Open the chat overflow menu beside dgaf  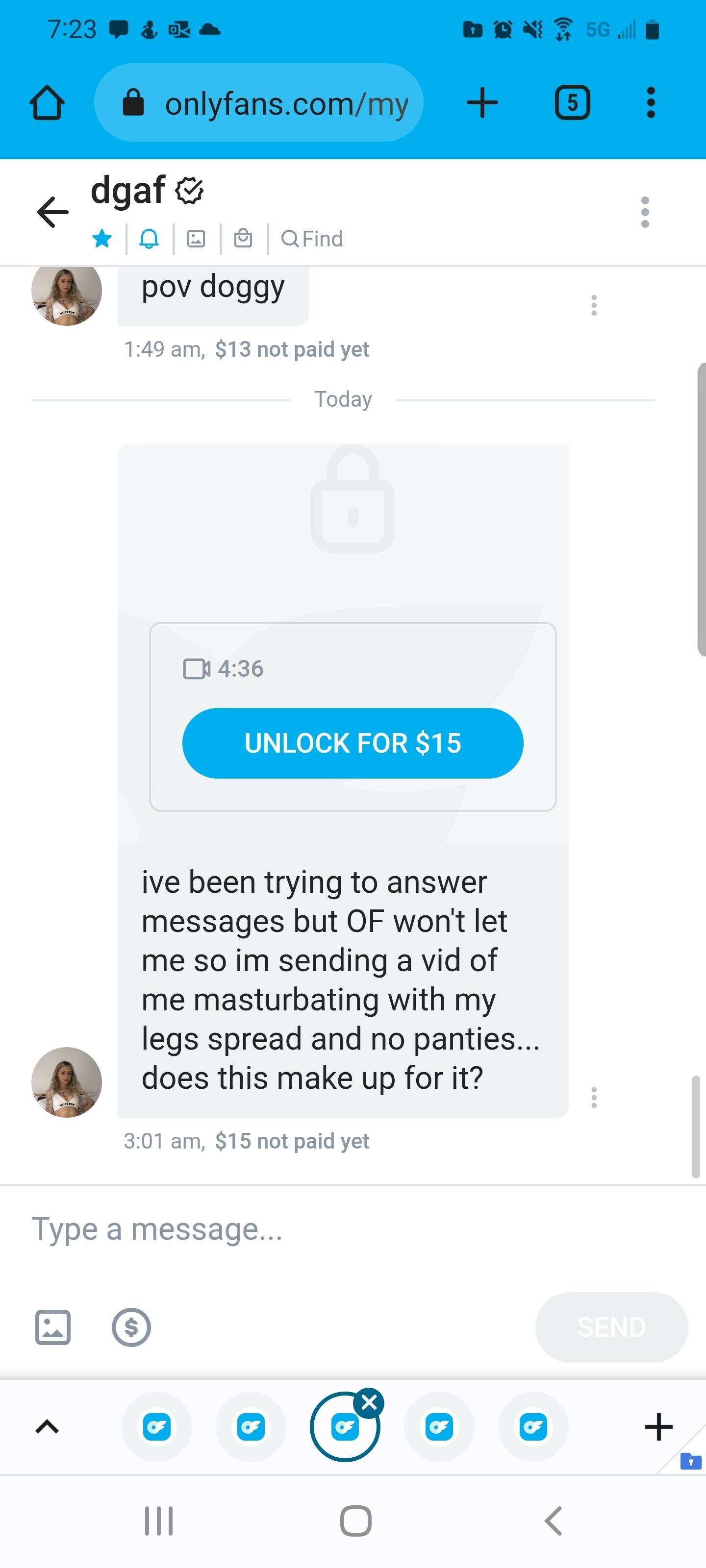click(x=645, y=212)
